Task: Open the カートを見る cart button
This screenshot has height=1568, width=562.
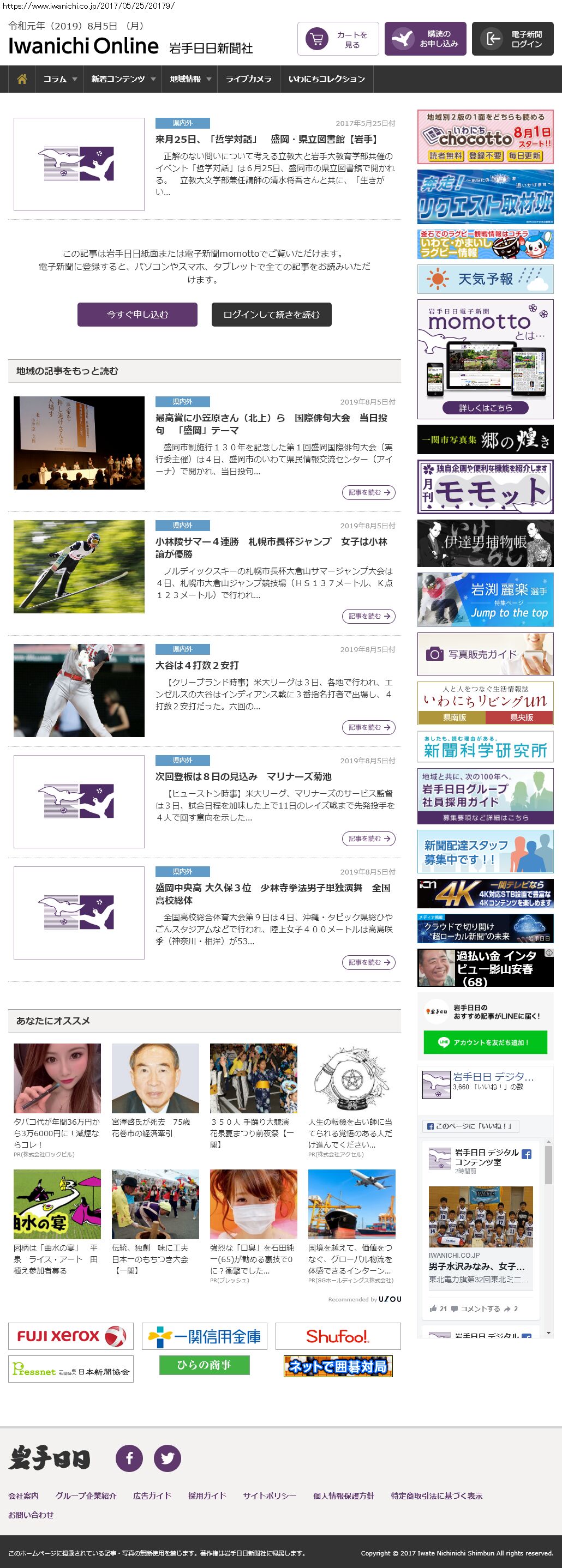Action: 338,40
